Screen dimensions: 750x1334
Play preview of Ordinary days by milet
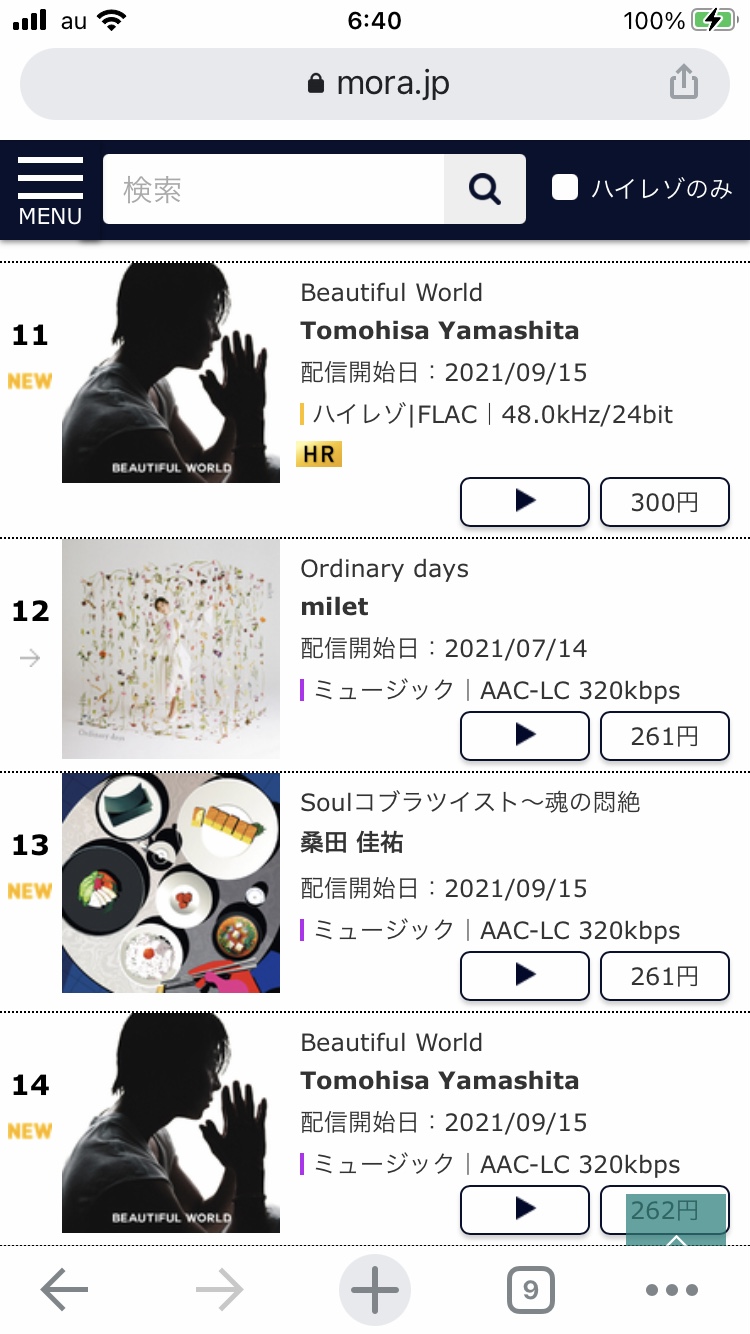click(x=525, y=736)
